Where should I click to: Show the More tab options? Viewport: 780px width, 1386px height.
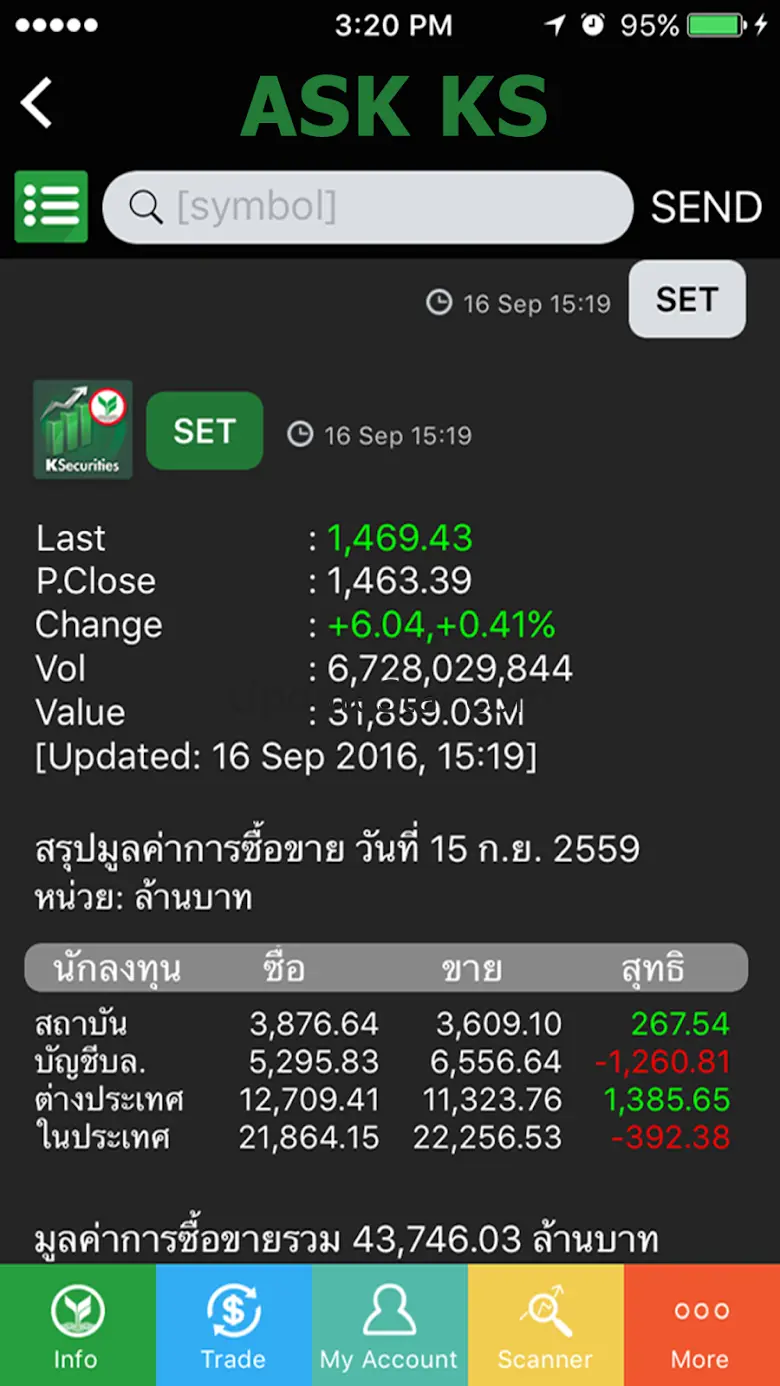point(701,1325)
